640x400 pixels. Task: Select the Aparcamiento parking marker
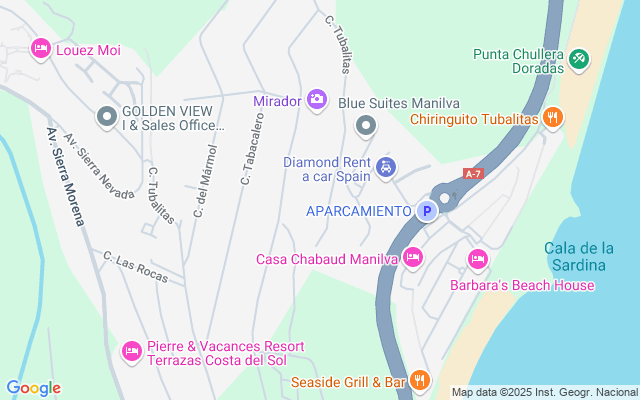pyautogui.click(x=427, y=211)
